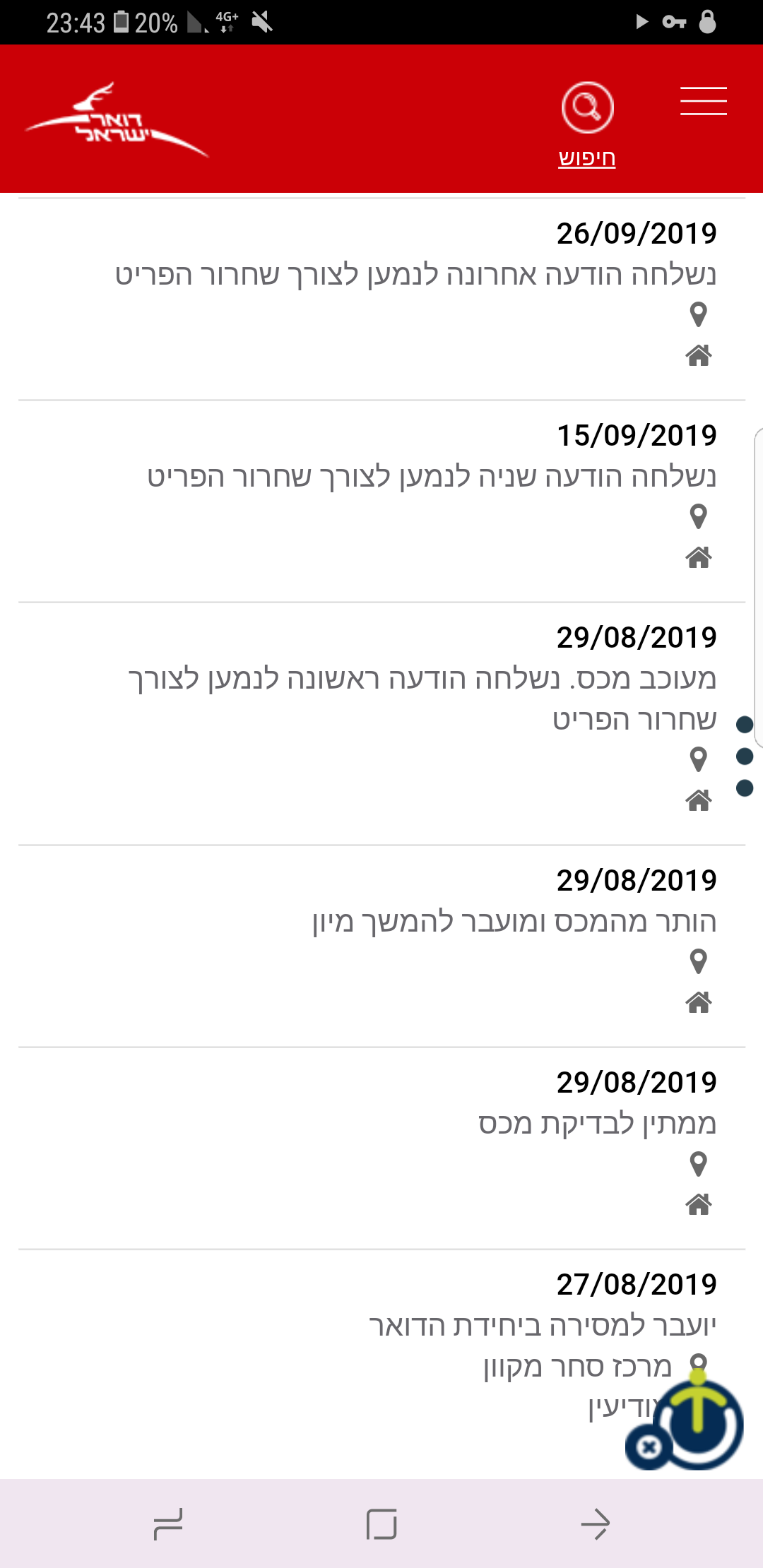This screenshot has width=763, height=1568.
Task: Click the location pin beside מרכז סחר מקוון
Action: 697,1363
